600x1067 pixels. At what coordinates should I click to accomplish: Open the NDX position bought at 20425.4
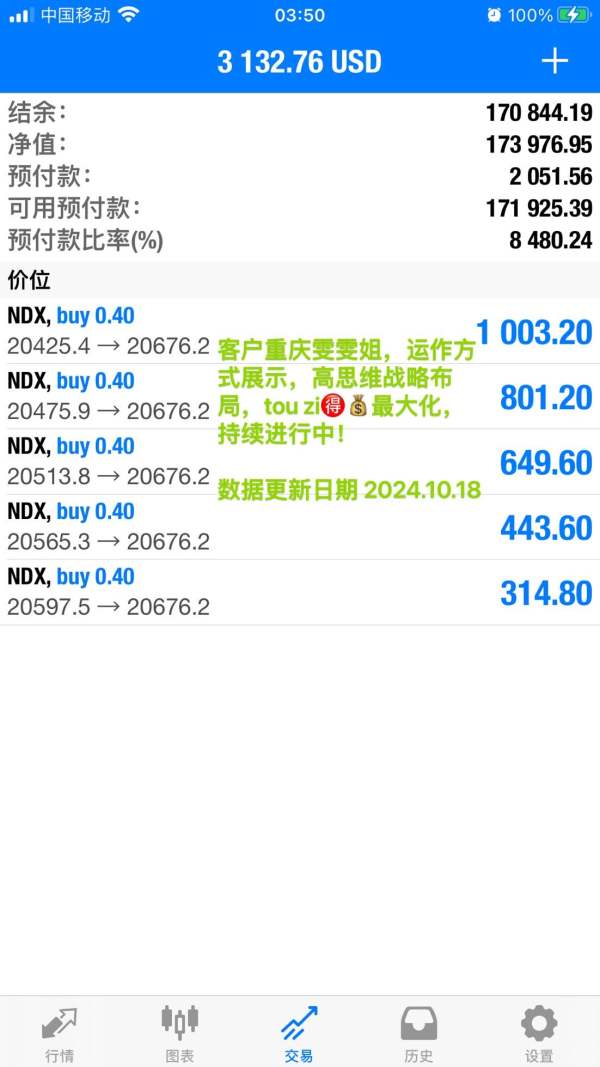[300, 331]
